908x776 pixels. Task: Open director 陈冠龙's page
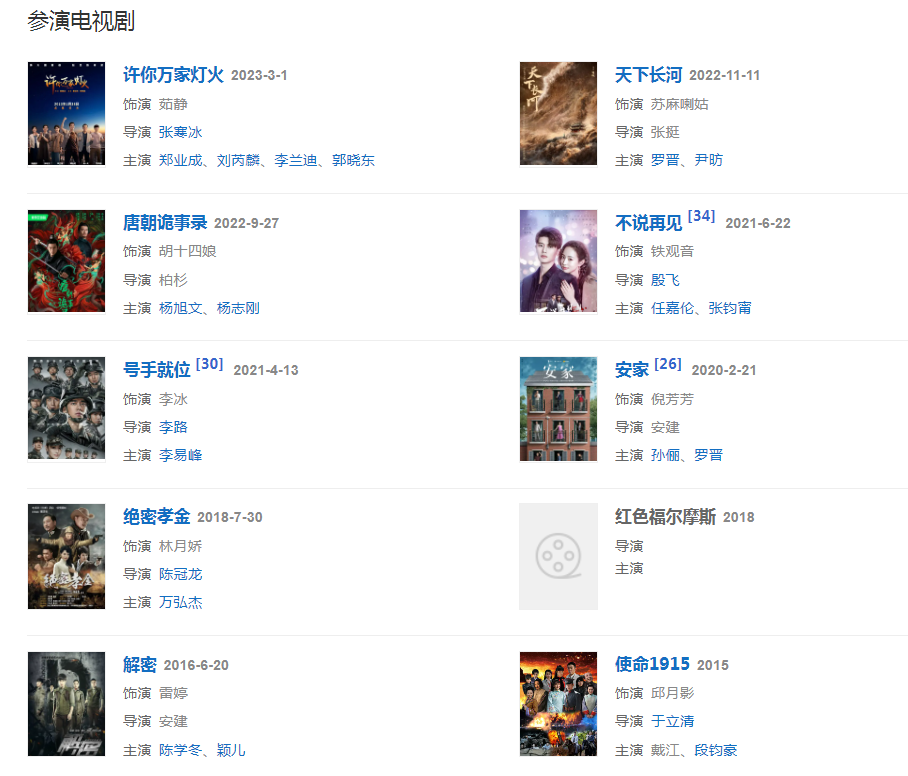click(x=180, y=574)
